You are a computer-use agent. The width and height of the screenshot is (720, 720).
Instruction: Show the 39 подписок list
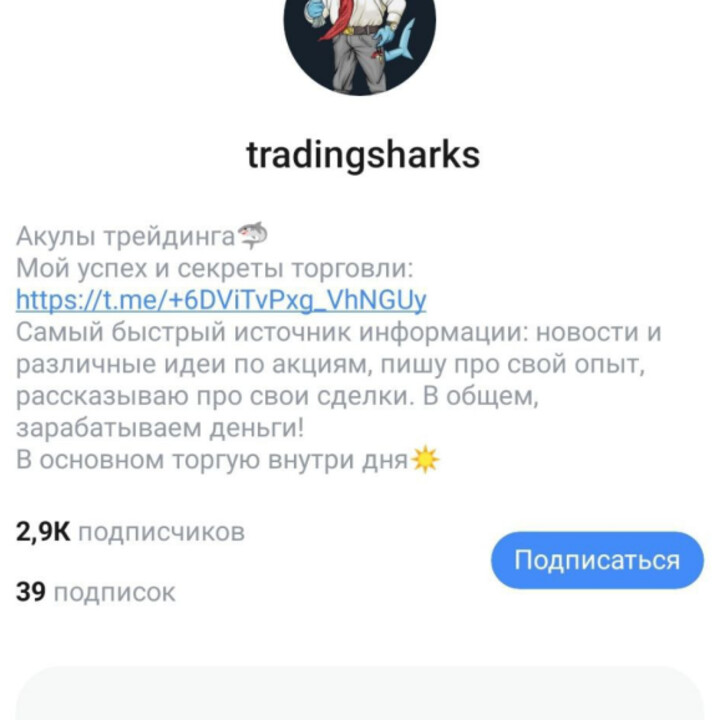[x=96, y=592]
